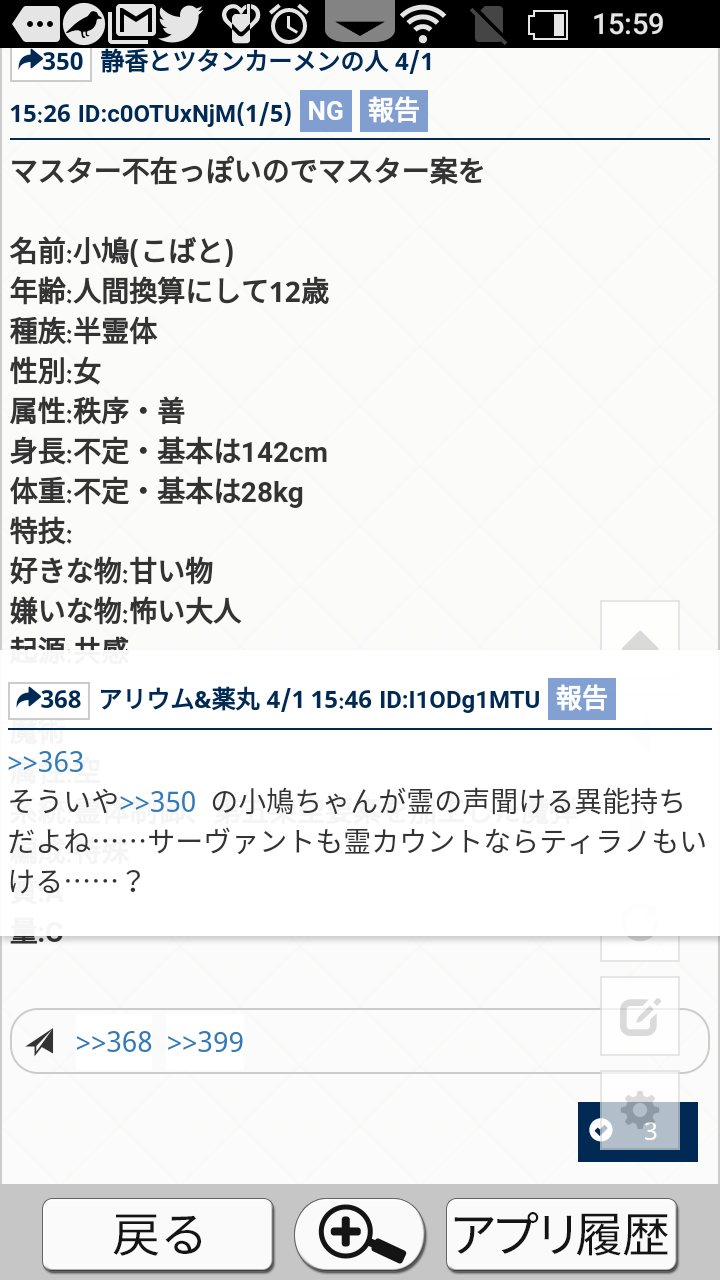Go back with the 戻る button
The image size is (720, 1280).
pyautogui.click(x=158, y=1235)
